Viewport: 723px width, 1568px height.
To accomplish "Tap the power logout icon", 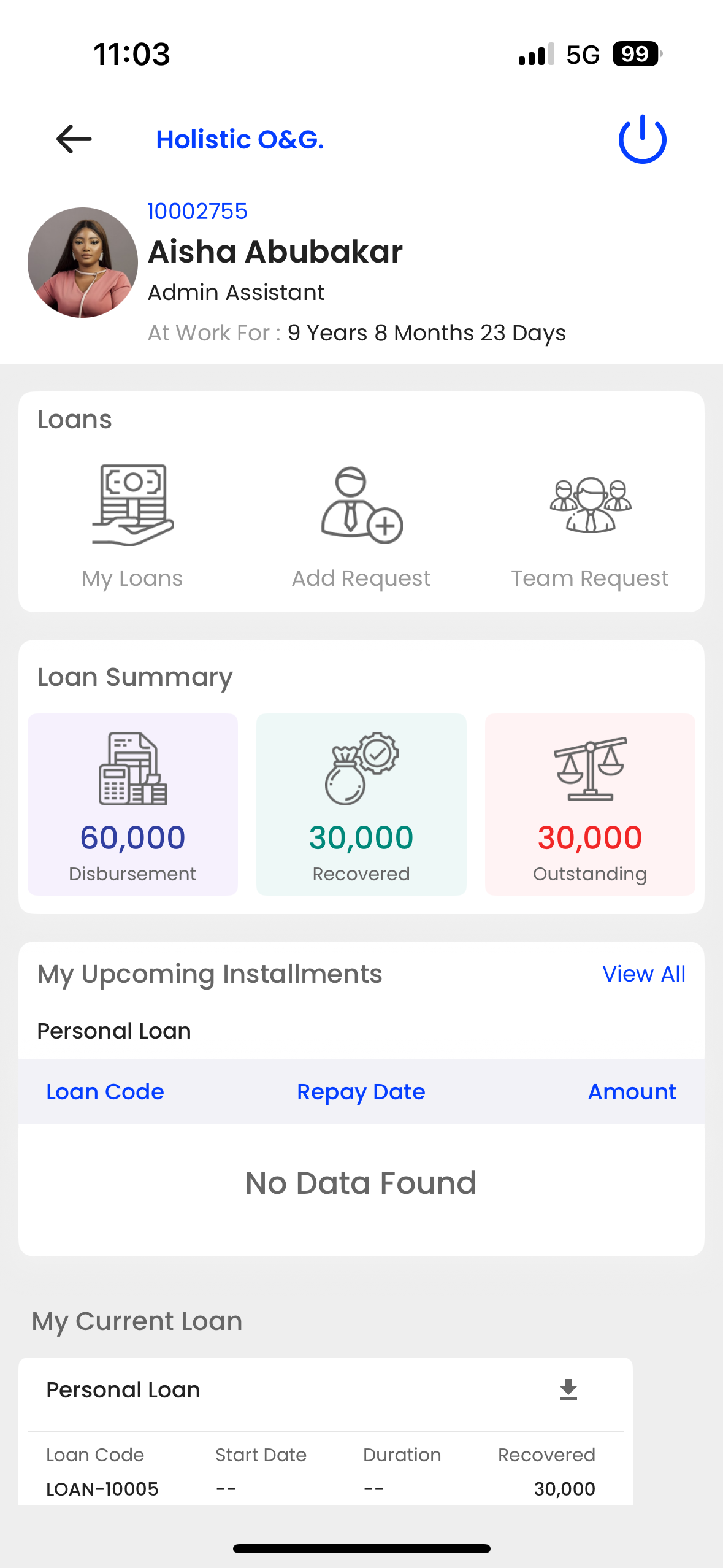I will (642, 139).
